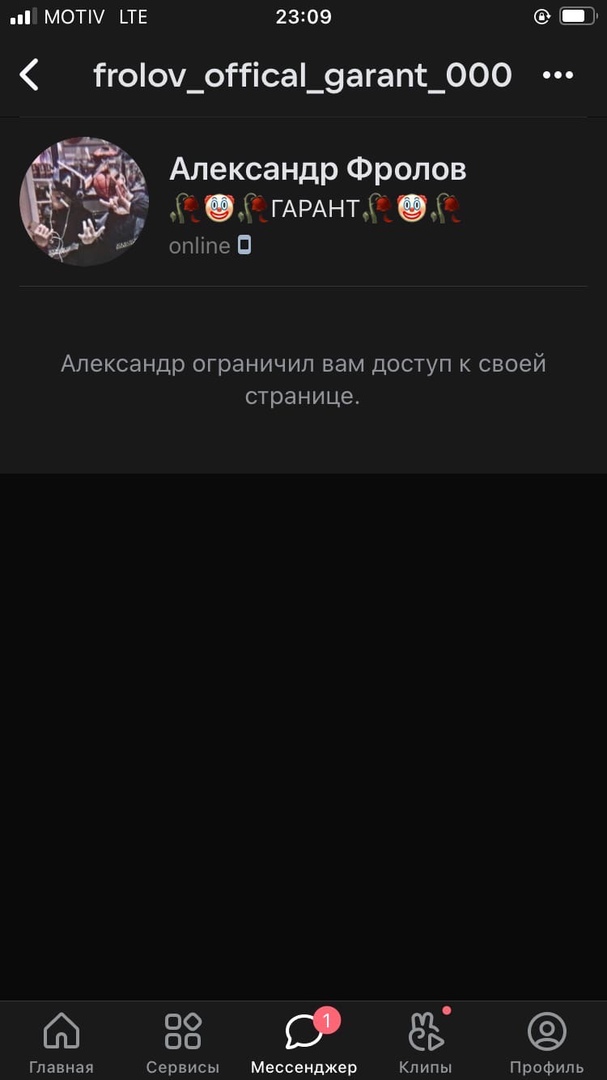Image resolution: width=607 pixels, height=1080 pixels.
Task: Switch to the Главная tab
Action: pyautogui.click(x=61, y=1041)
